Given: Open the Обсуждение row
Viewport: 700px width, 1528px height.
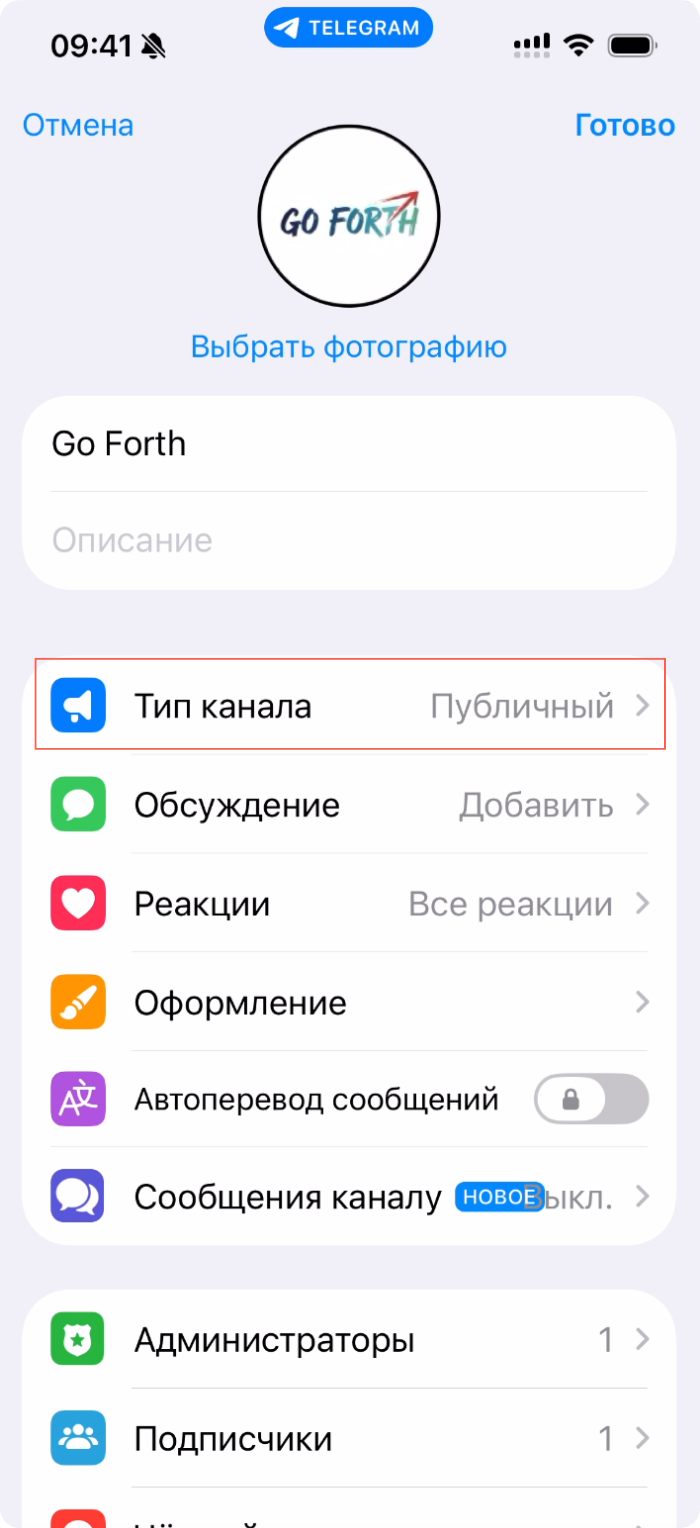Looking at the screenshot, I should pos(349,805).
